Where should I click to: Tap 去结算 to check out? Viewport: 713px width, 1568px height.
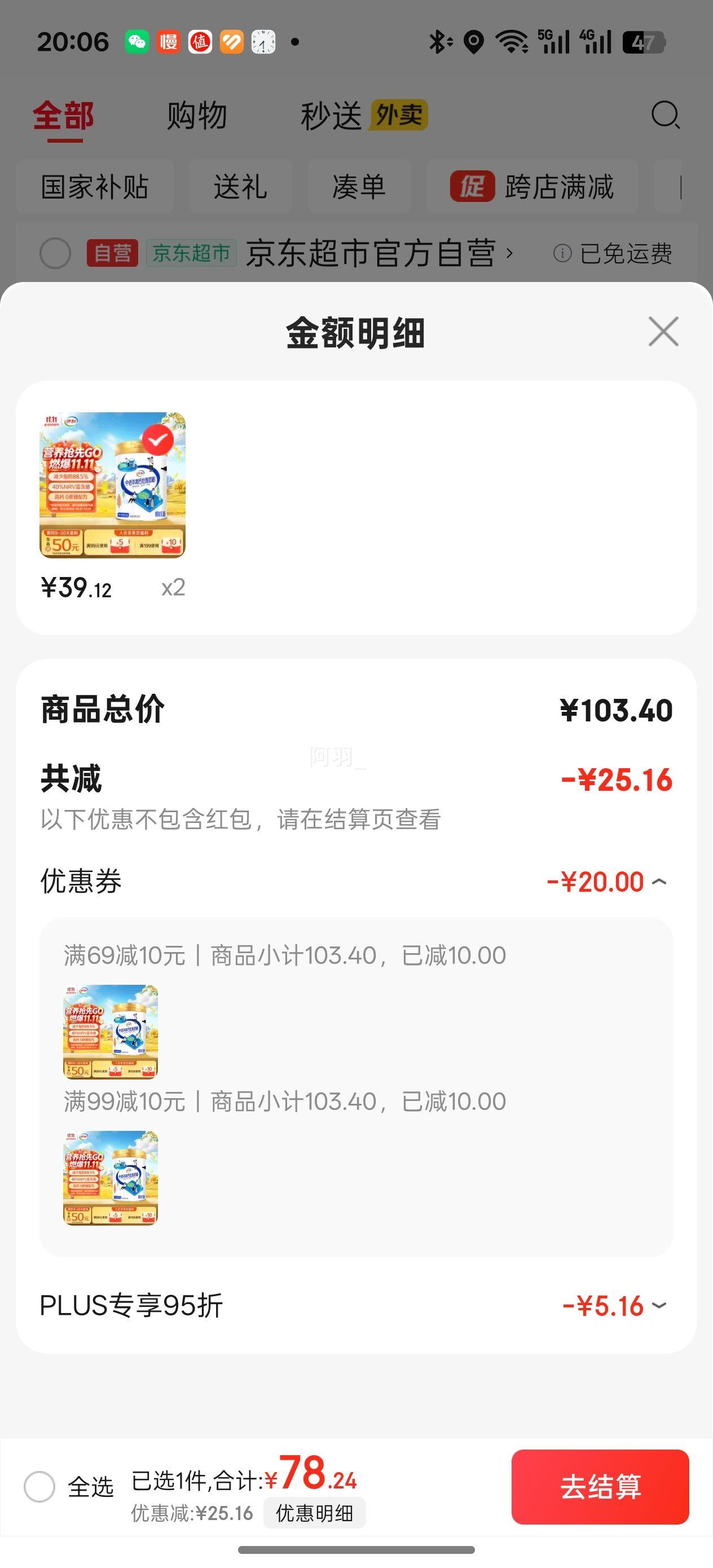pyautogui.click(x=600, y=1486)
